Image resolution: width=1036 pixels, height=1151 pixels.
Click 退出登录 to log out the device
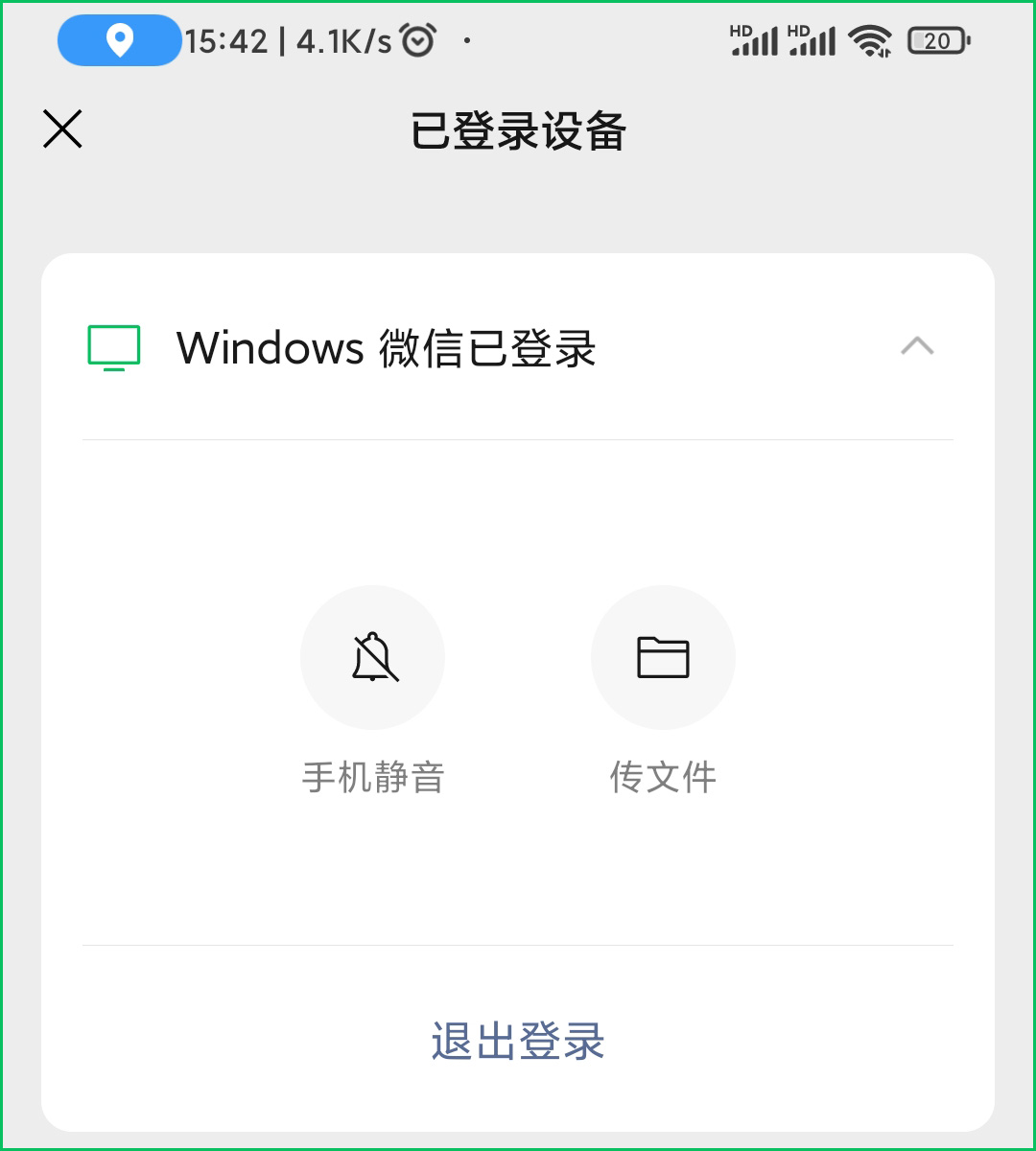click(518, 1042)
